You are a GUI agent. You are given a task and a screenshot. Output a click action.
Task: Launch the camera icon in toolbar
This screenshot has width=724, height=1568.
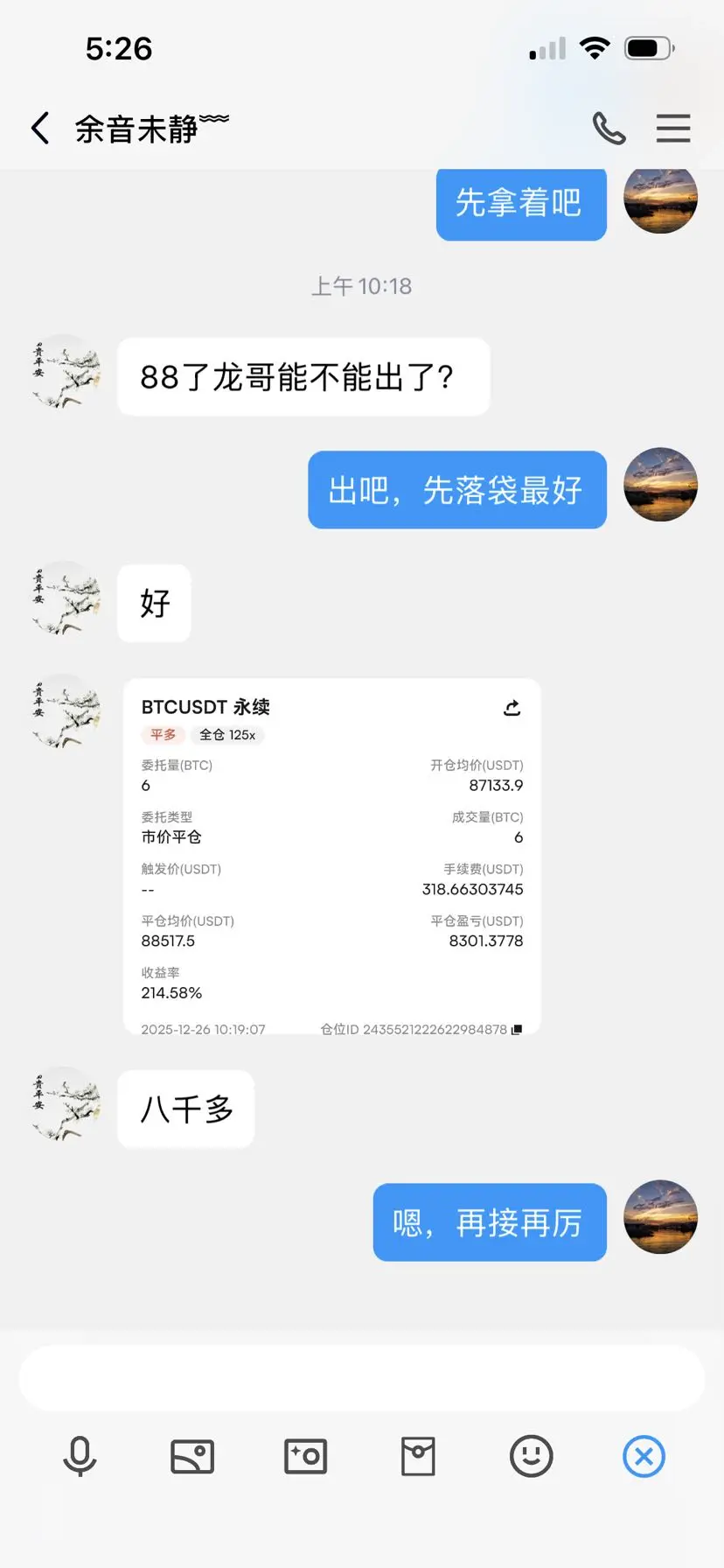304,1456
